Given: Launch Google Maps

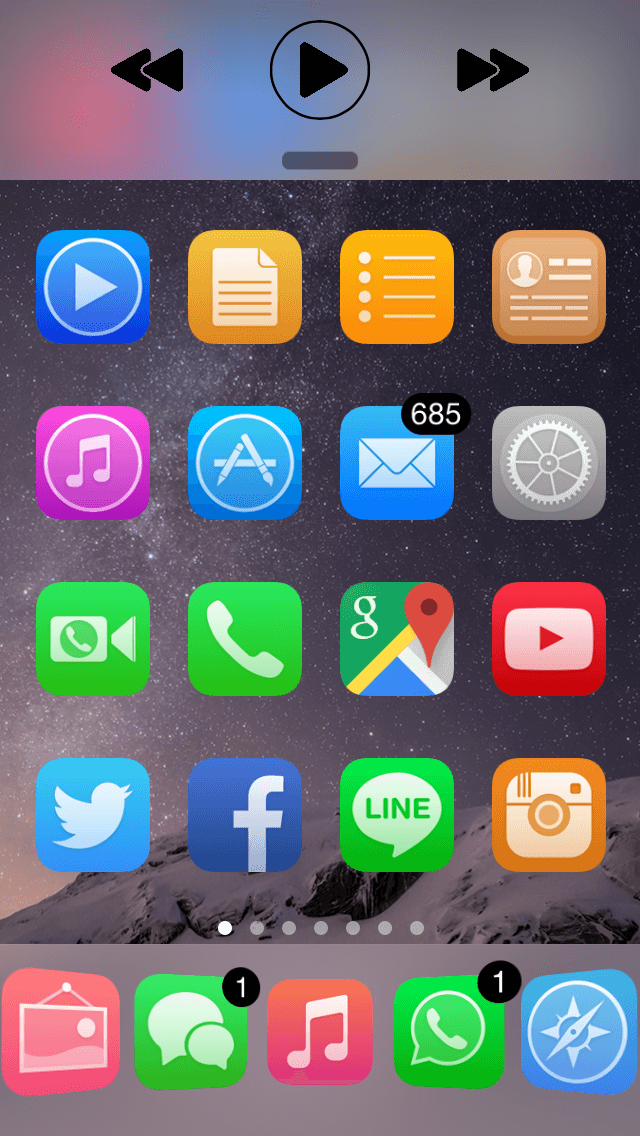Looking at the screenshot, I should 397,639.
